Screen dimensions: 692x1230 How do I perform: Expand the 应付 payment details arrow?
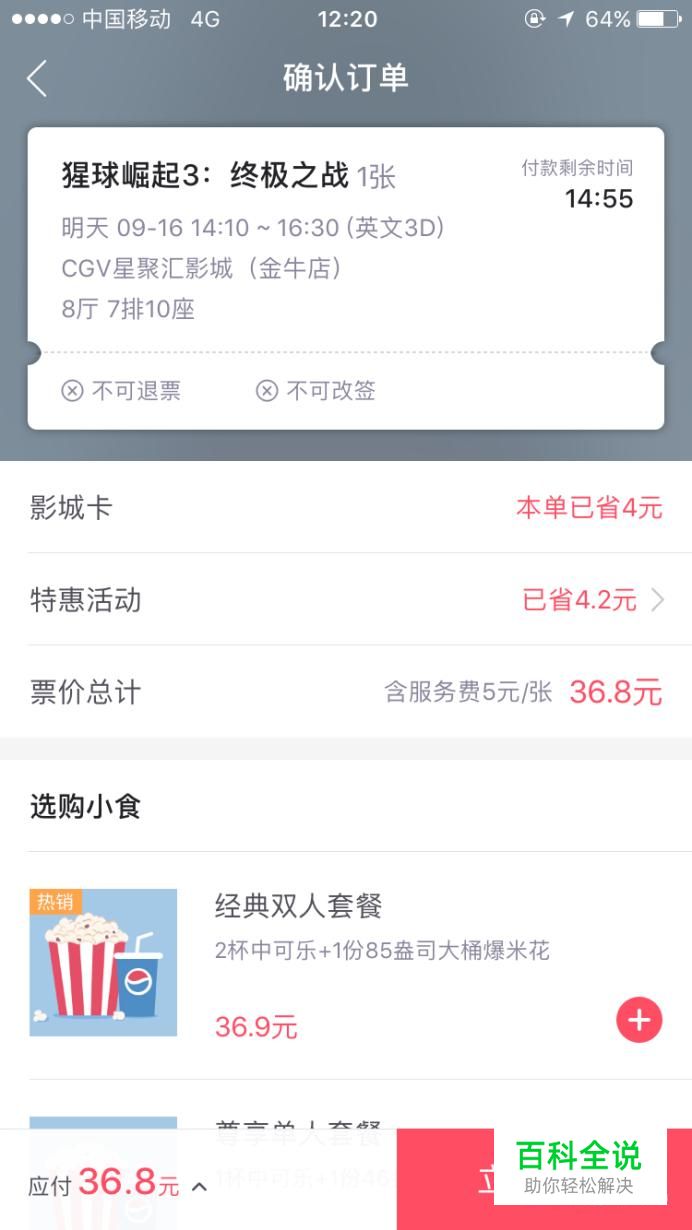(x=199, y=1187)
